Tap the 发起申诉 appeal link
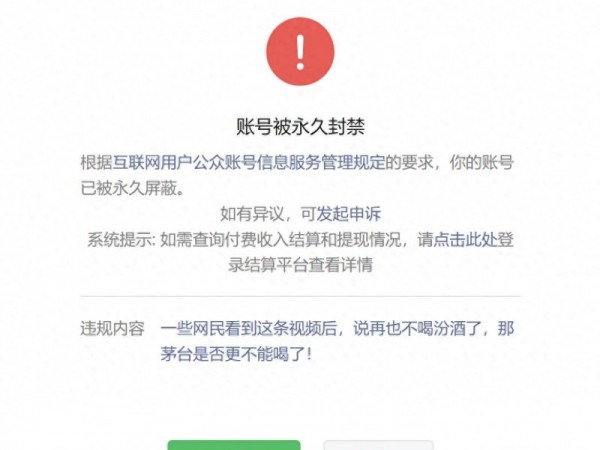Image resolution: width=600 pixels, height=450 pixels. coord(350,213)
